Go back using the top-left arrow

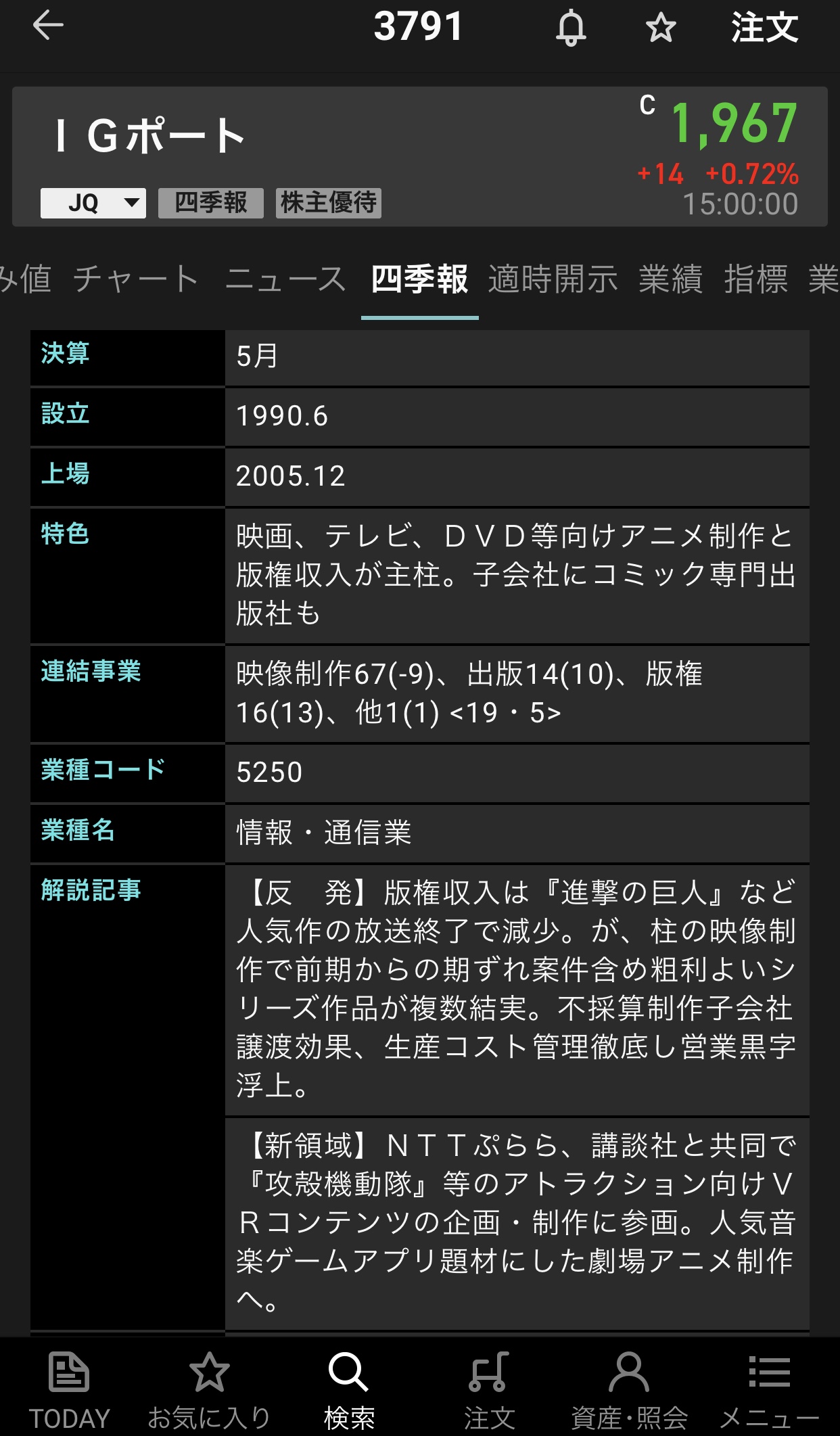[48, 26]
